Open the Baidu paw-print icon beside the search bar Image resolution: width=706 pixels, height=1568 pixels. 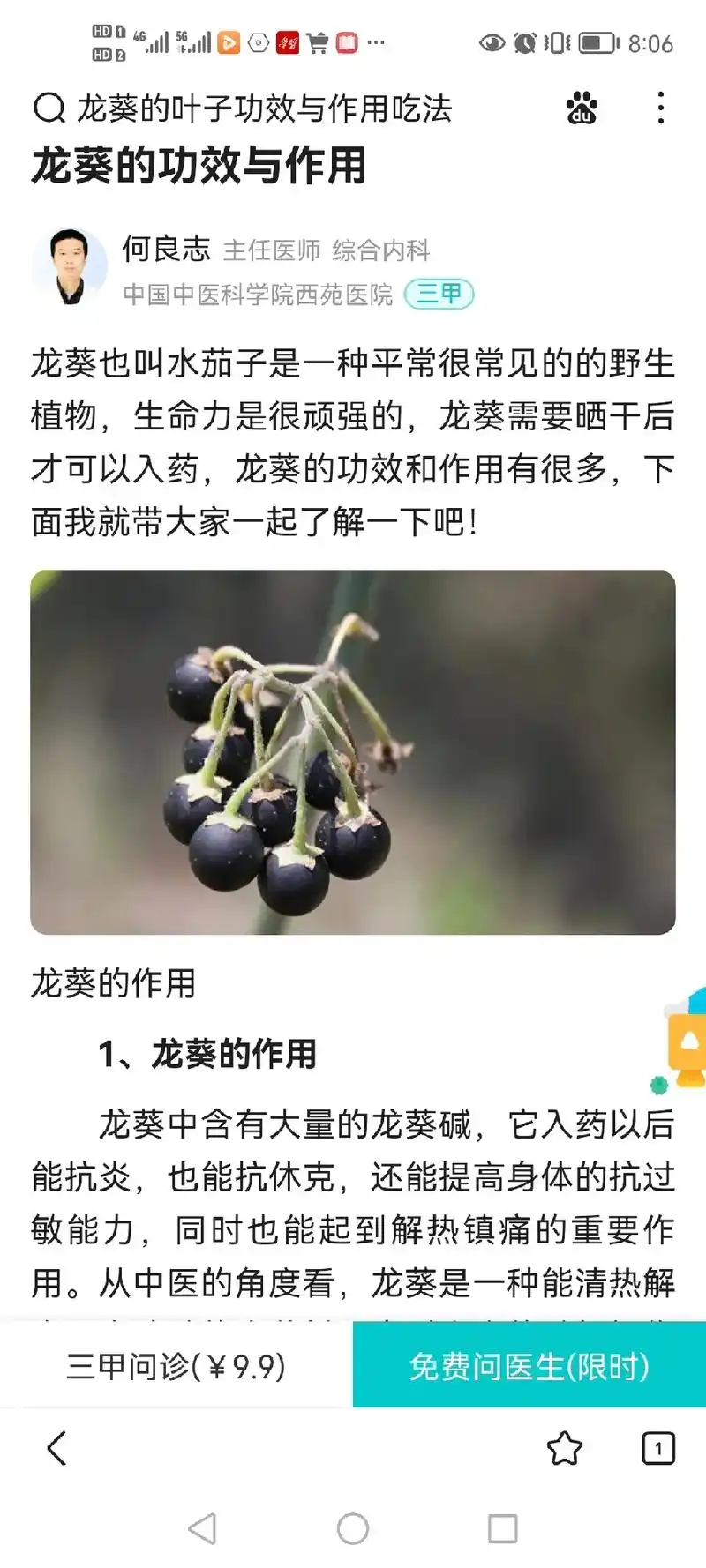(x=583, y=108)
